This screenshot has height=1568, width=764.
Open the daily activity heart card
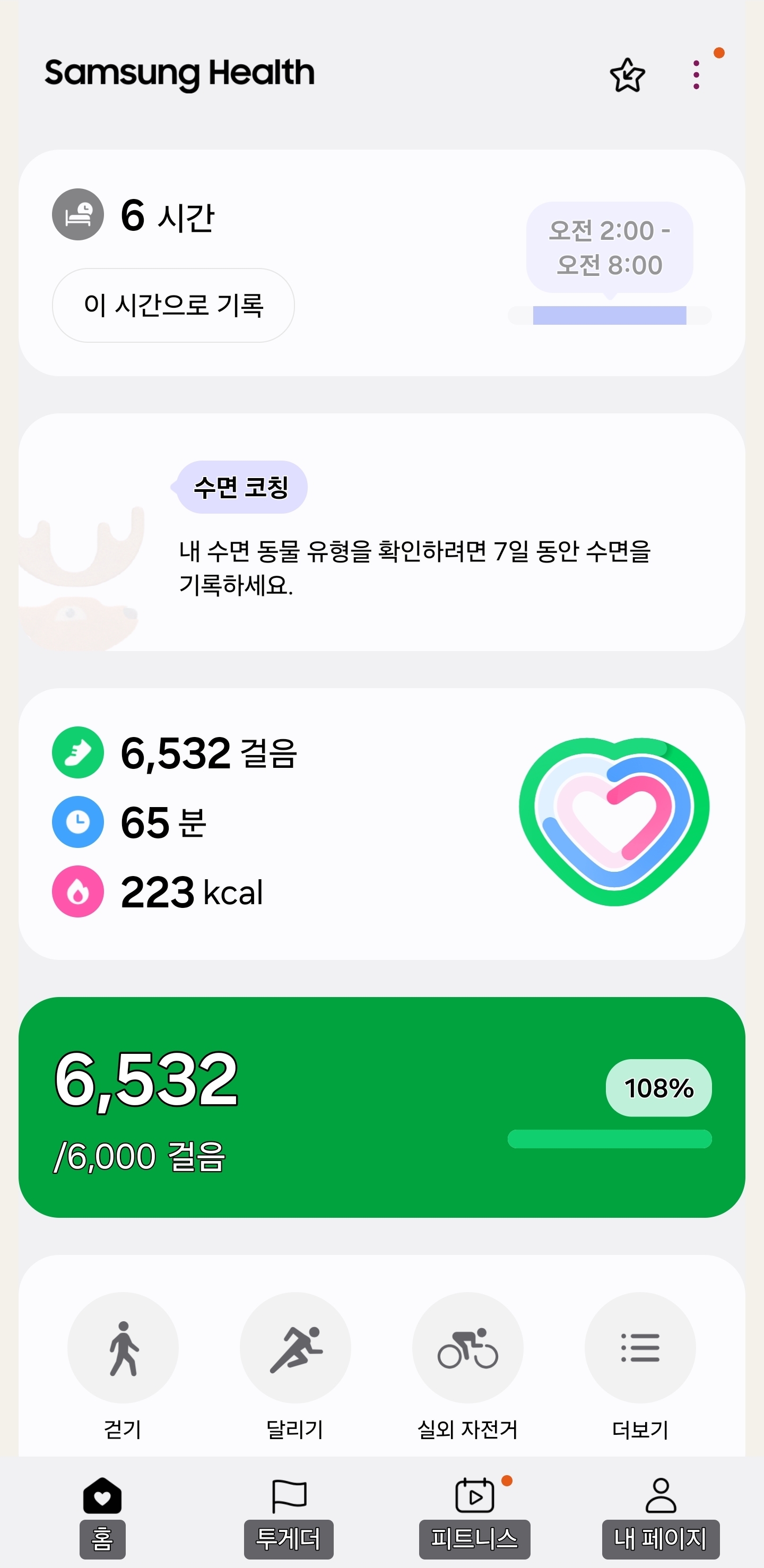click(381, 823)
